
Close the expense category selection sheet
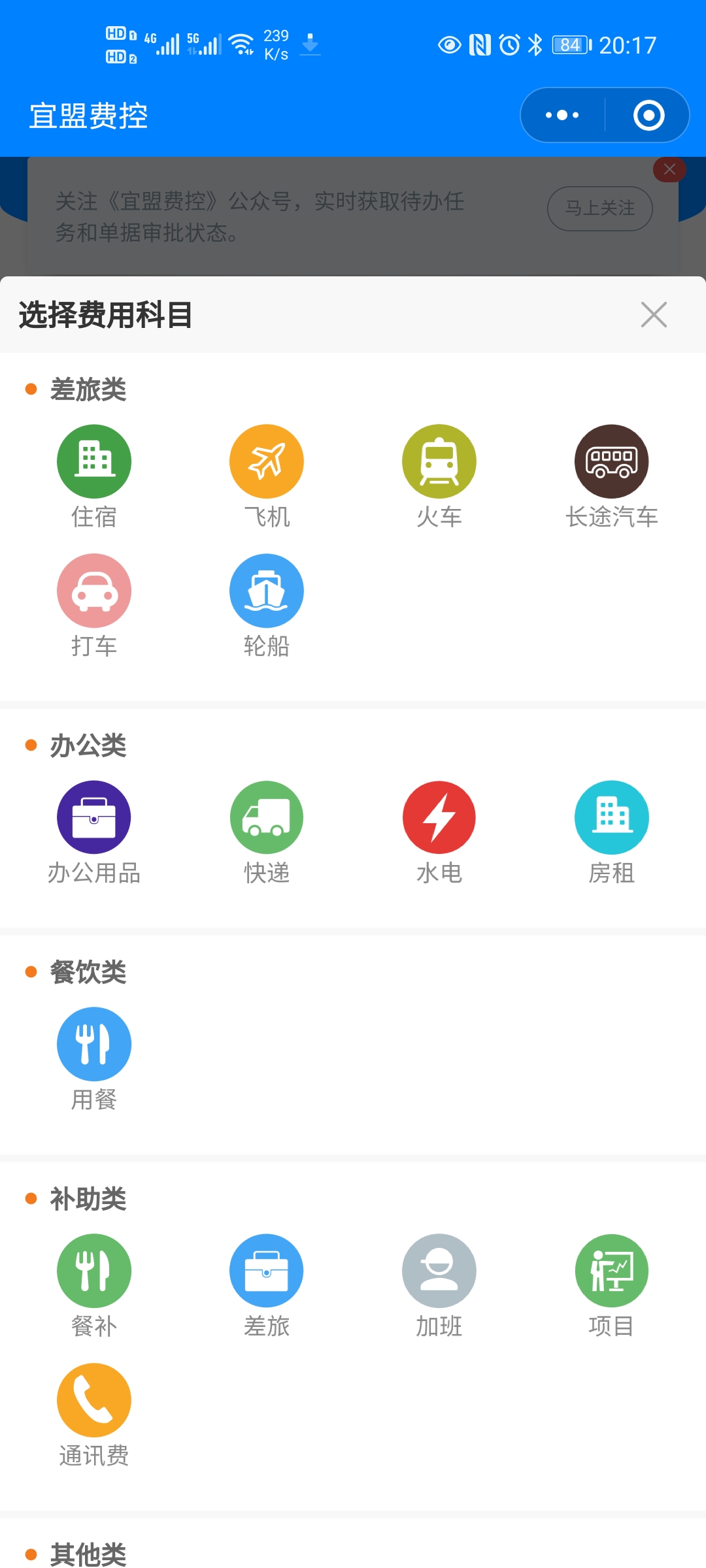coord(654,315)
